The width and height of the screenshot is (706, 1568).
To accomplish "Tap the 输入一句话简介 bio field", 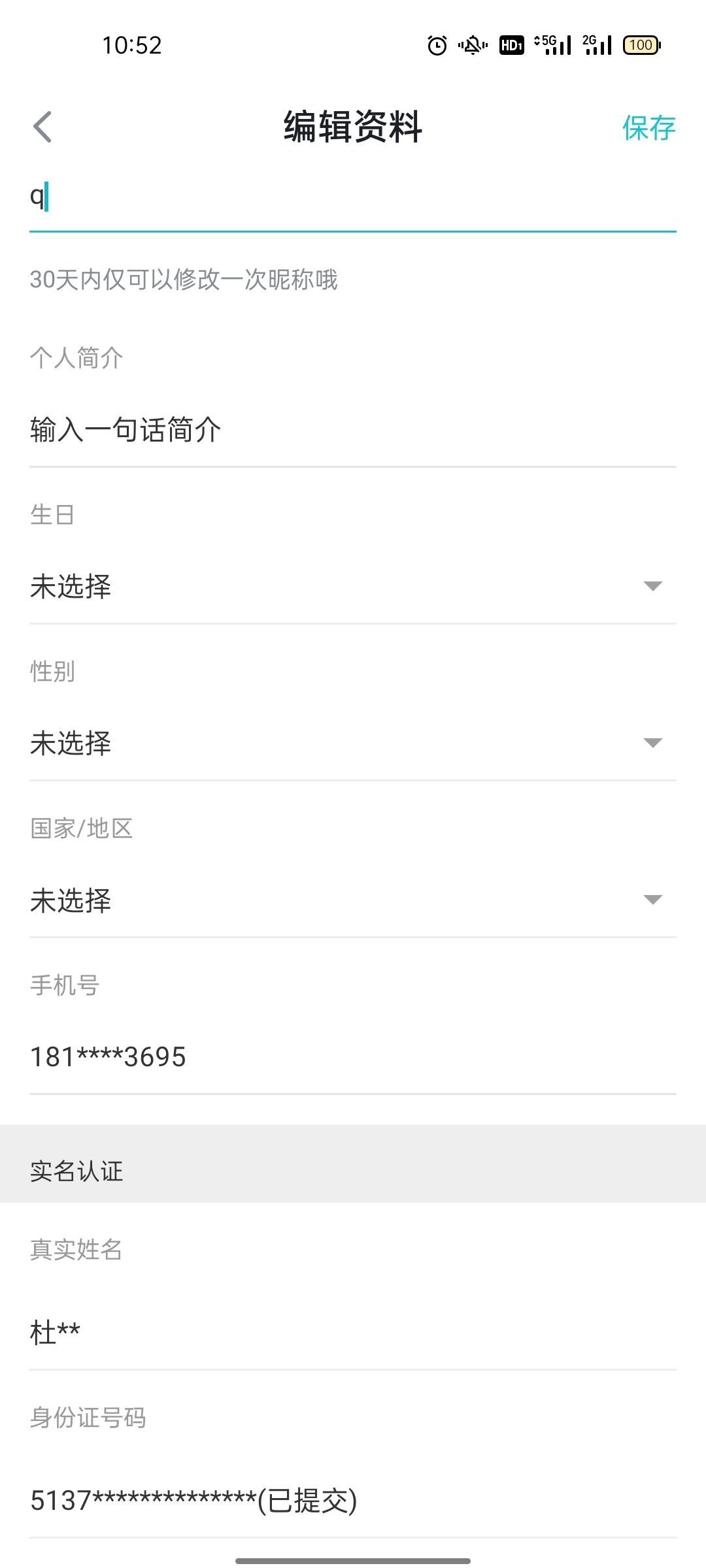I will coord(353,431).
